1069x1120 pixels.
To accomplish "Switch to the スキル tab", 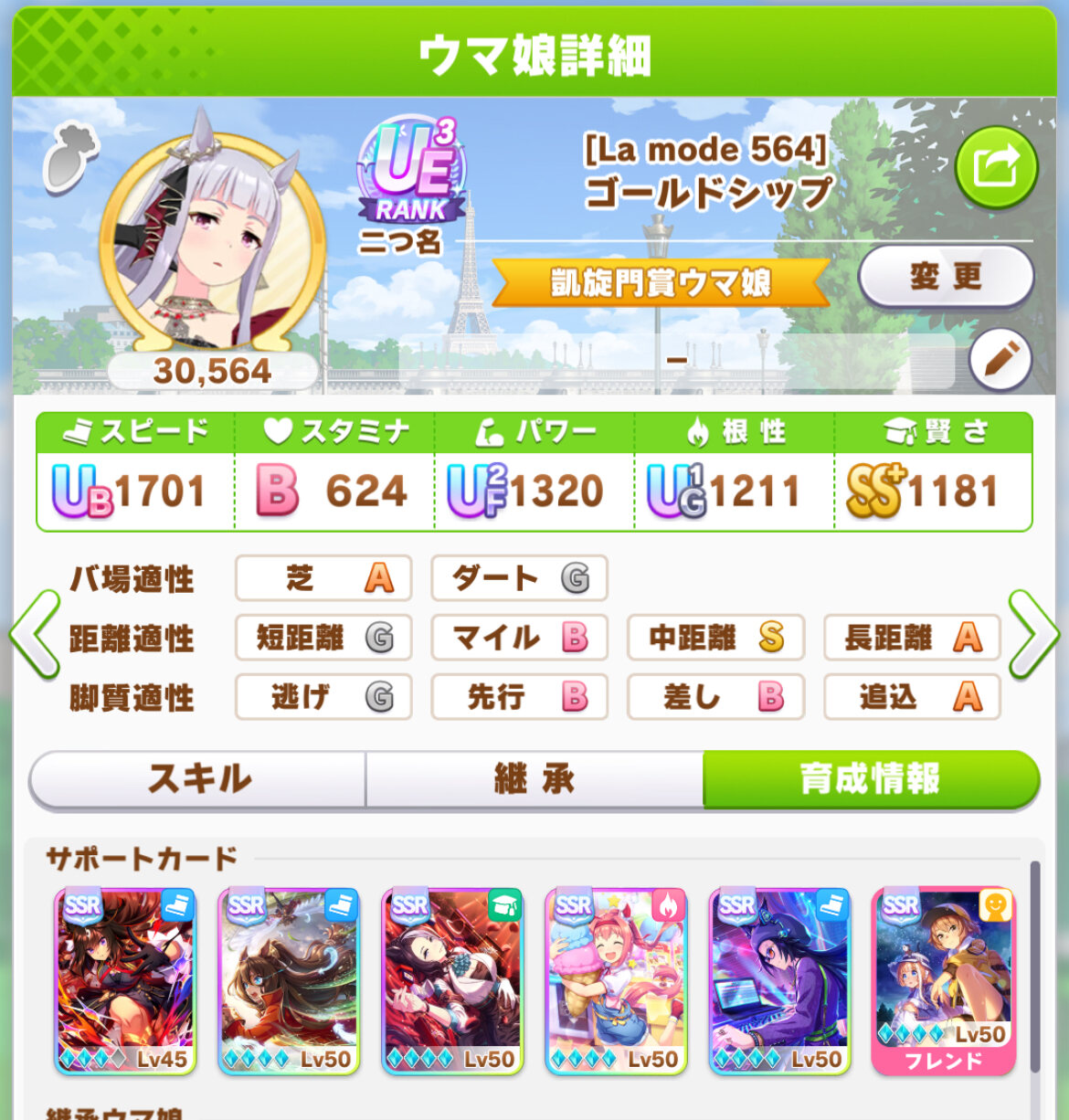I will [x=198, y=779].
